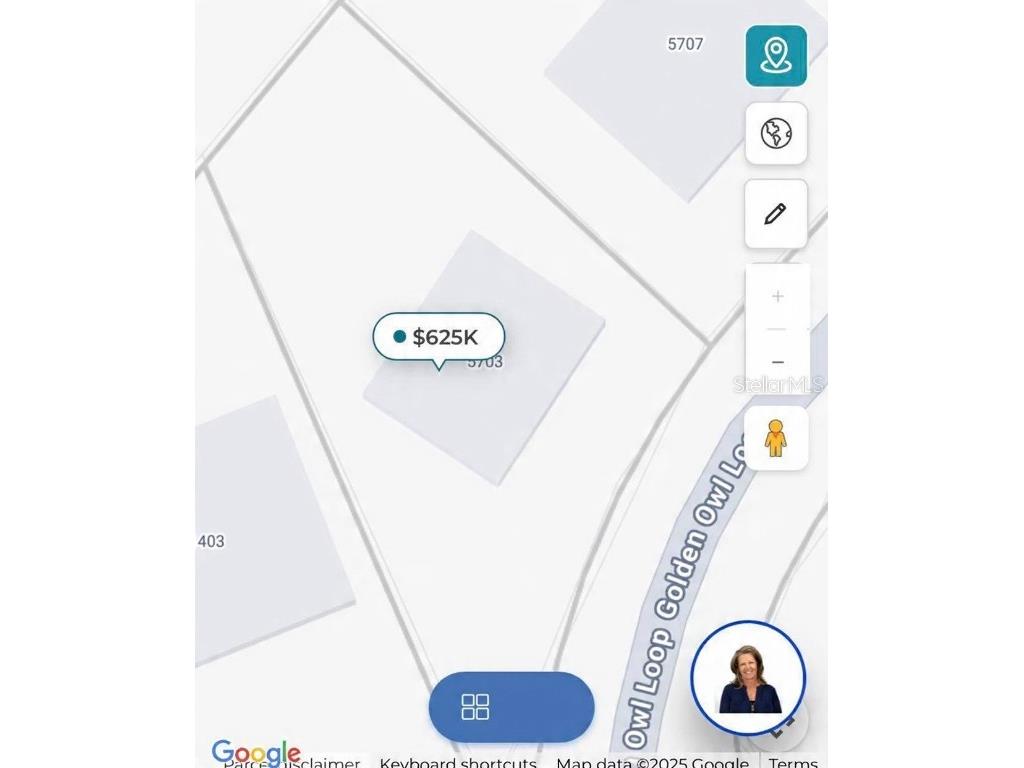
Task: Zoom in with the plus button
Action: (777, 297)
